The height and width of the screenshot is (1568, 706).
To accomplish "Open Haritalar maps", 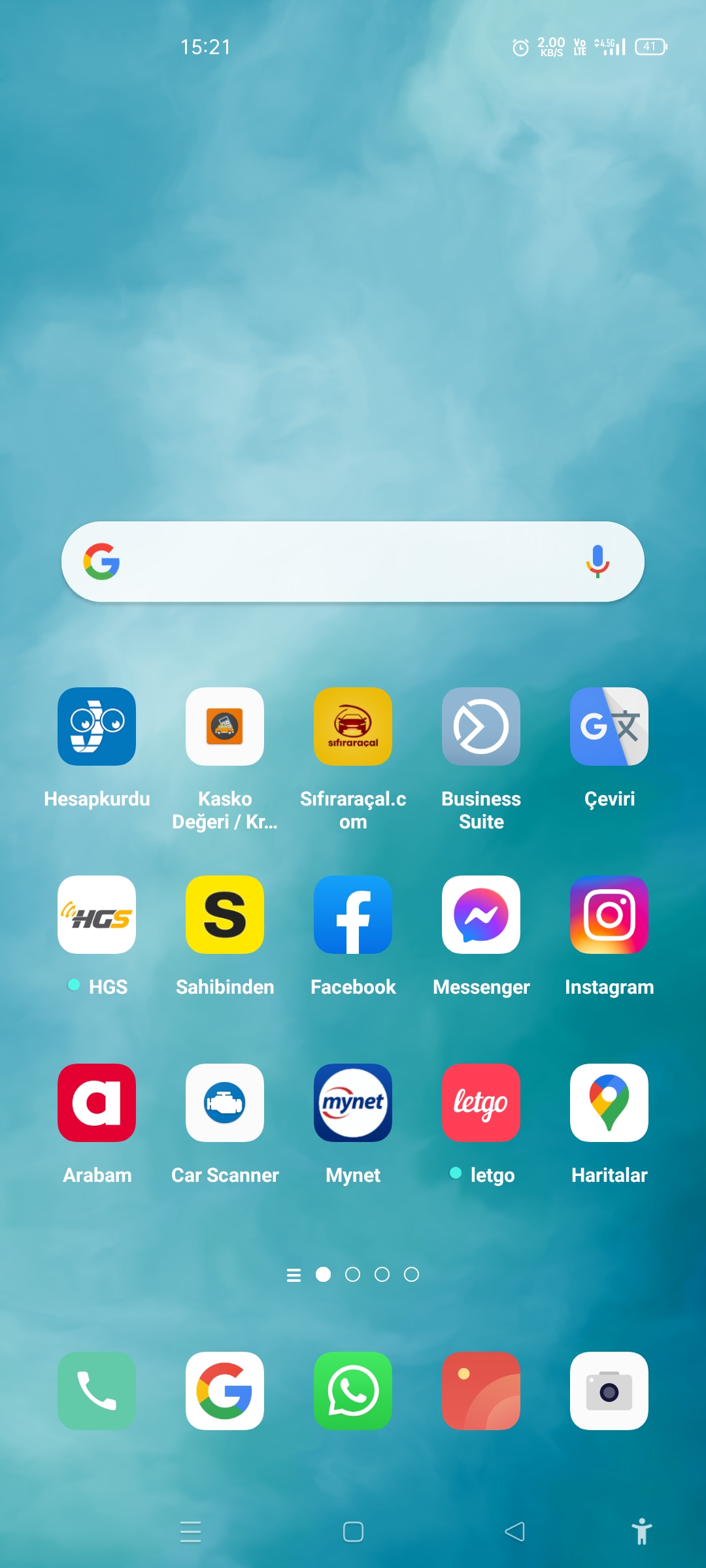I will tap(609, 1103).
